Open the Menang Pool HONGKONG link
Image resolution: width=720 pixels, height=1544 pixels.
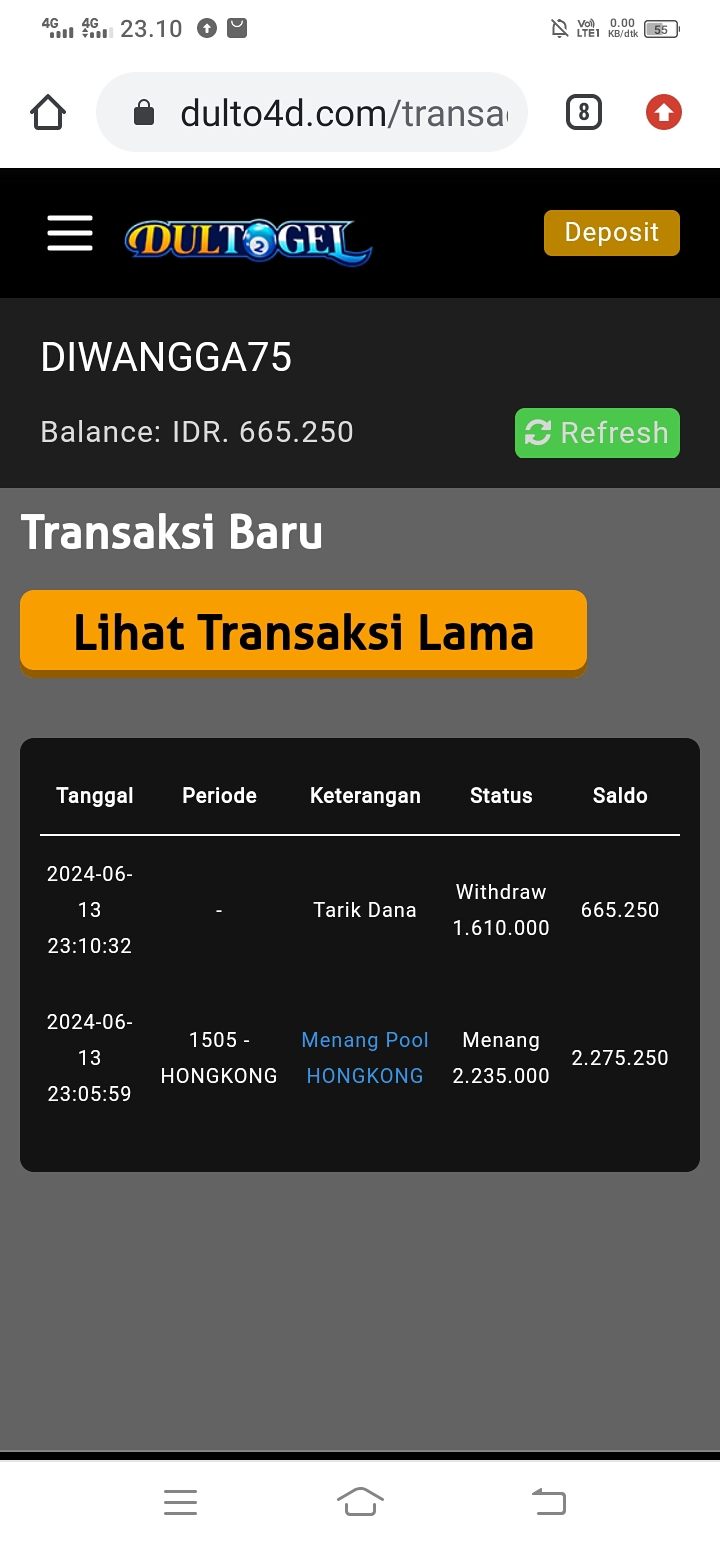coord(365,1058)
